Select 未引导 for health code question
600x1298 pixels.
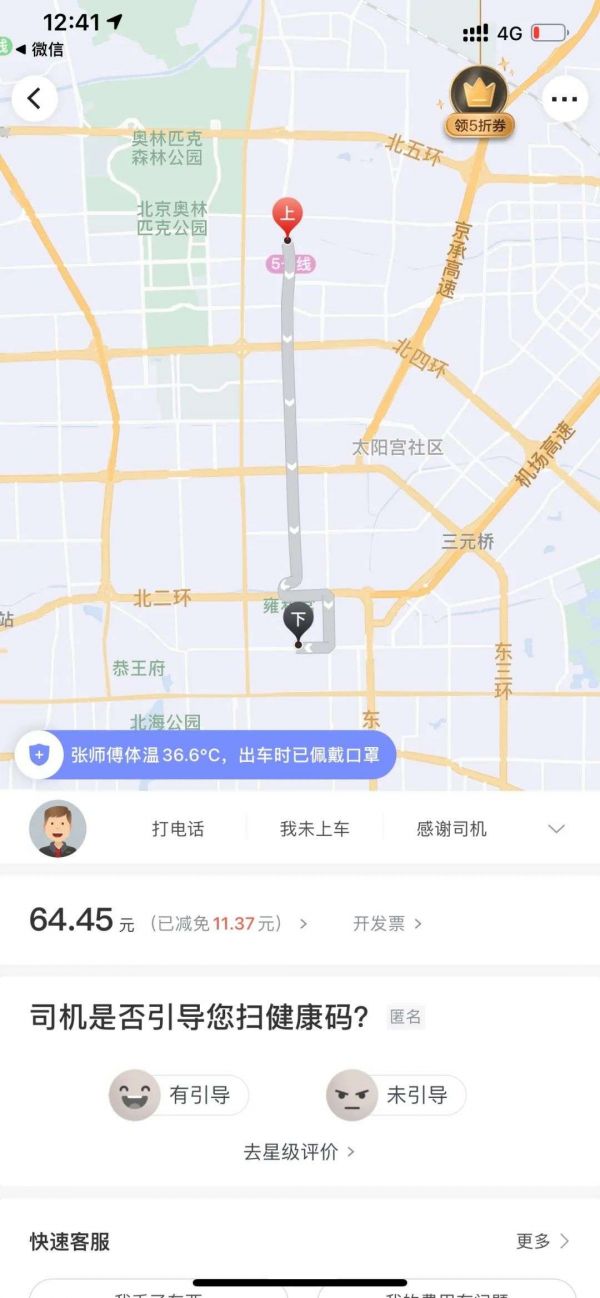pos(397,1095)
